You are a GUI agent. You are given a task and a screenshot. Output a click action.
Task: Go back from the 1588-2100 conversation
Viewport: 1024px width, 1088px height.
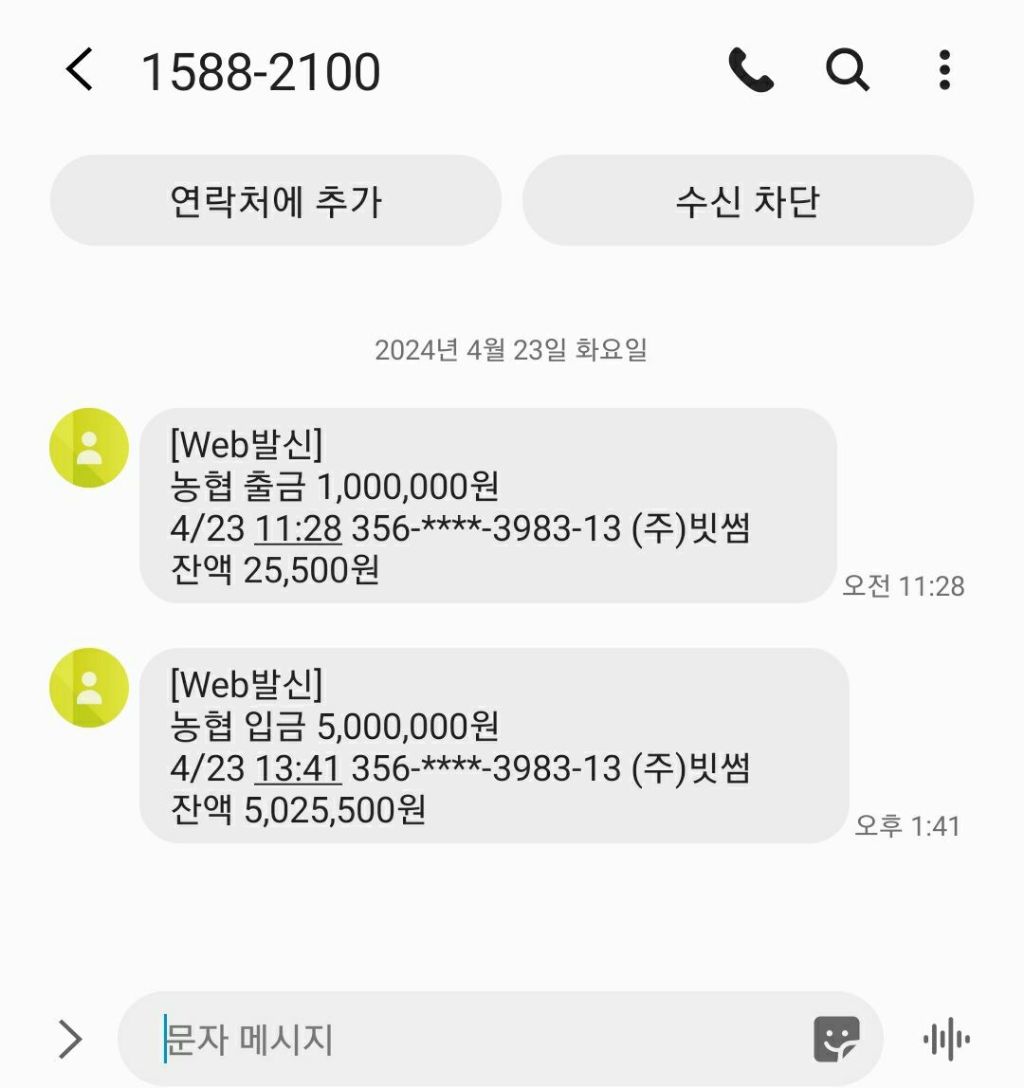point(80,72)
